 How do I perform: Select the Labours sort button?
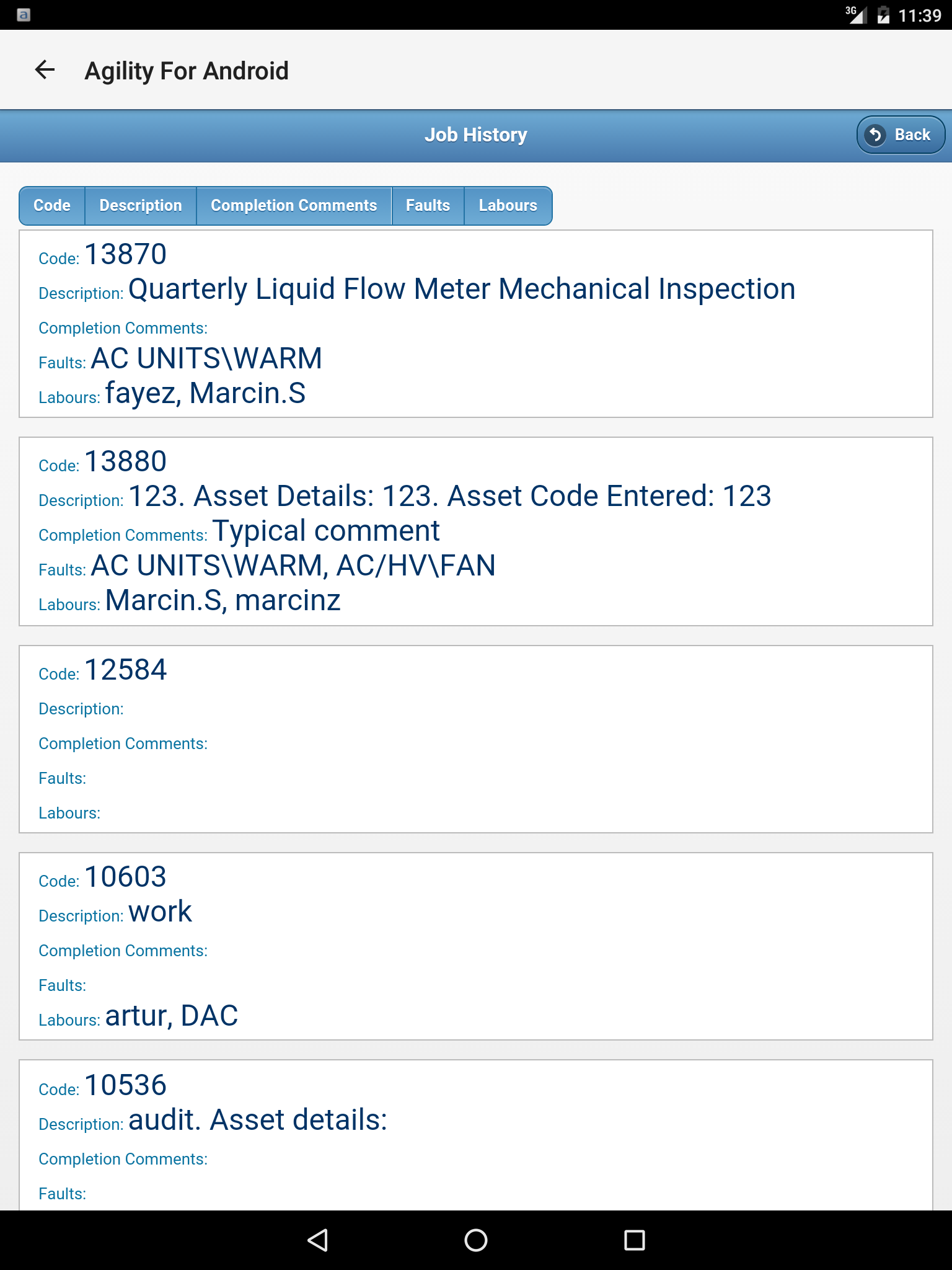click(x=508, y=205)
